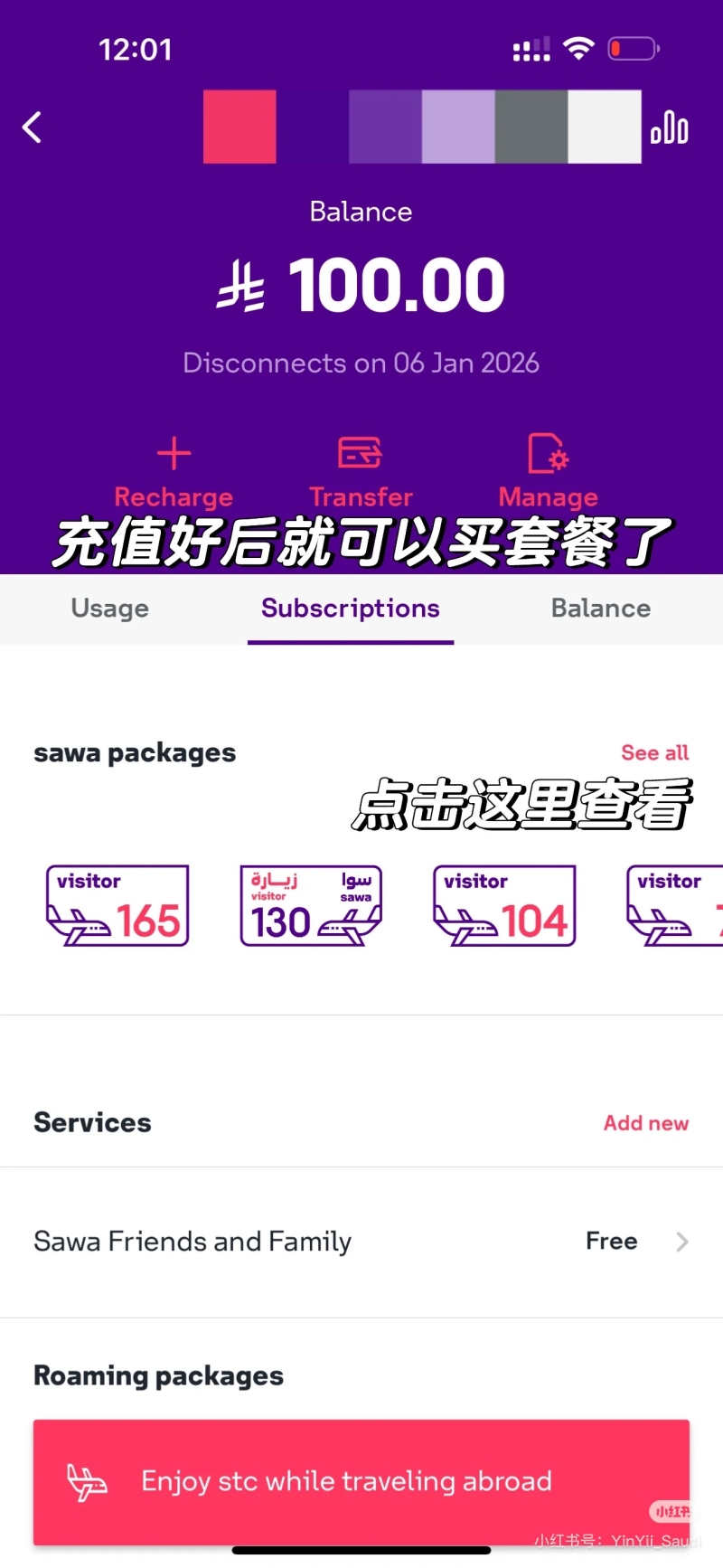
Task: Tap Recharge to add balance
Action: [174, 472]
